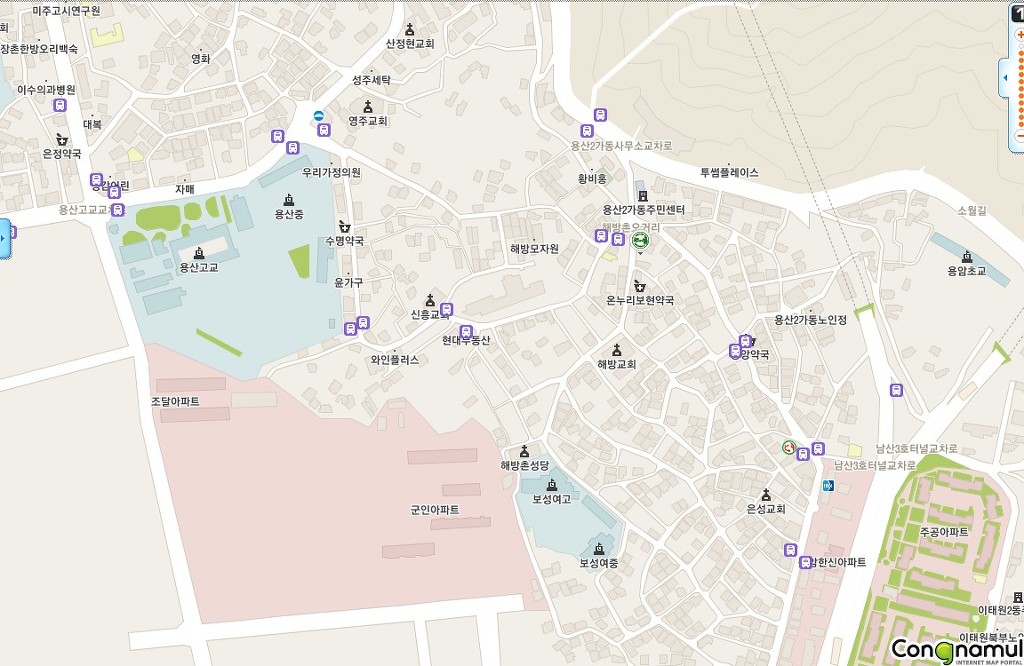Tap the bus stop beside 현대부동산
The height and width of the screenshot is (666, 1024).
coord(465,331)
